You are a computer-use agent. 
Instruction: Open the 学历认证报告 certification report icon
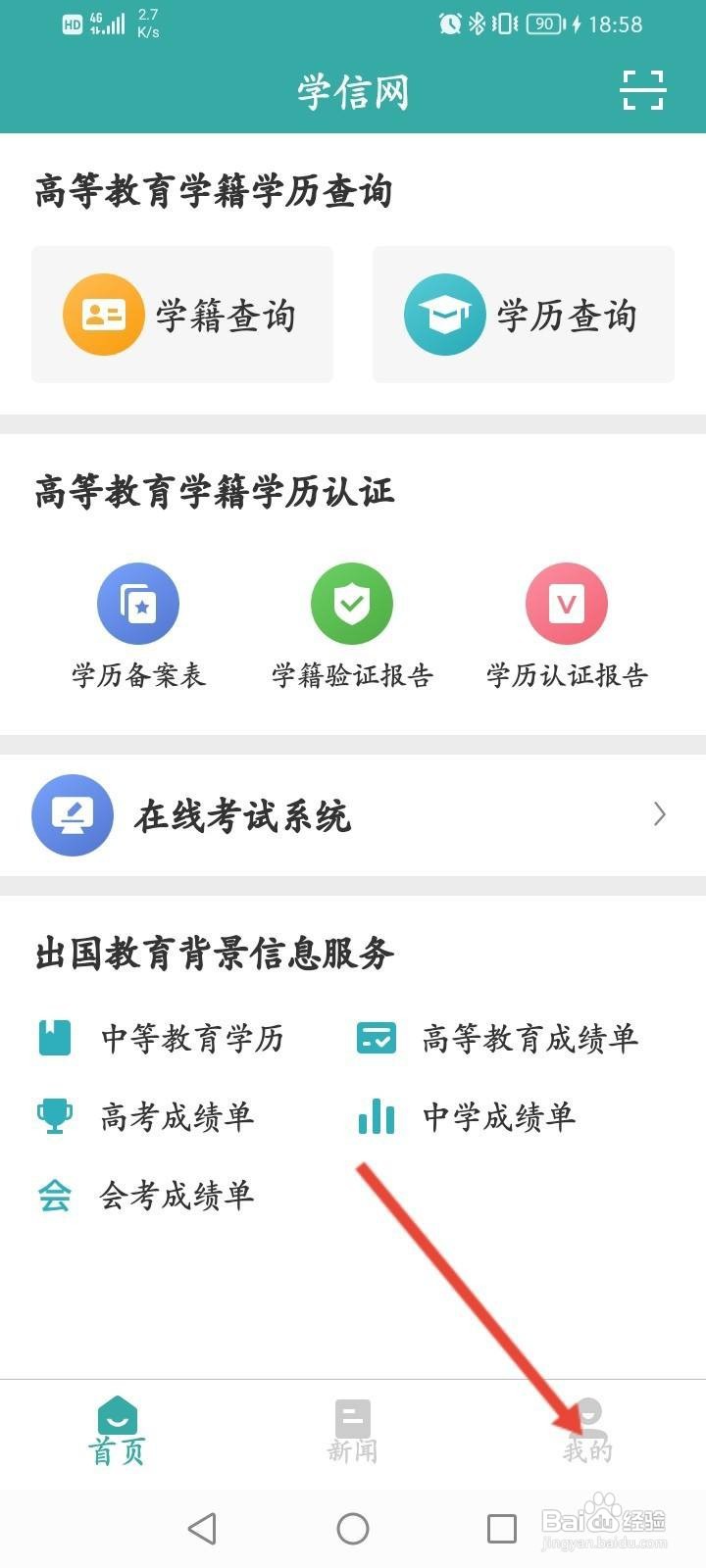566,604
